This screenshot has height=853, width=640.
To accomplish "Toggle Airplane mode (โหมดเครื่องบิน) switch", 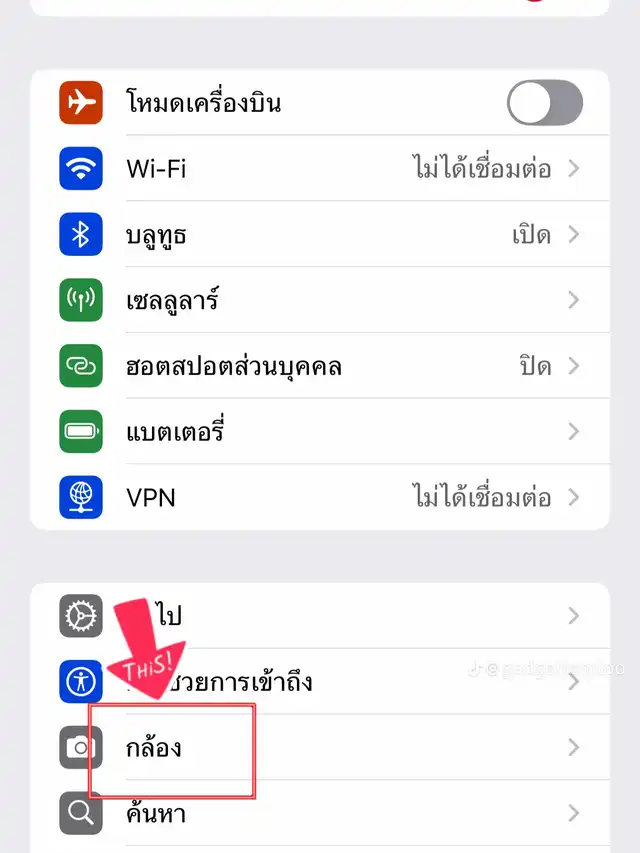I will pos(544,103).
